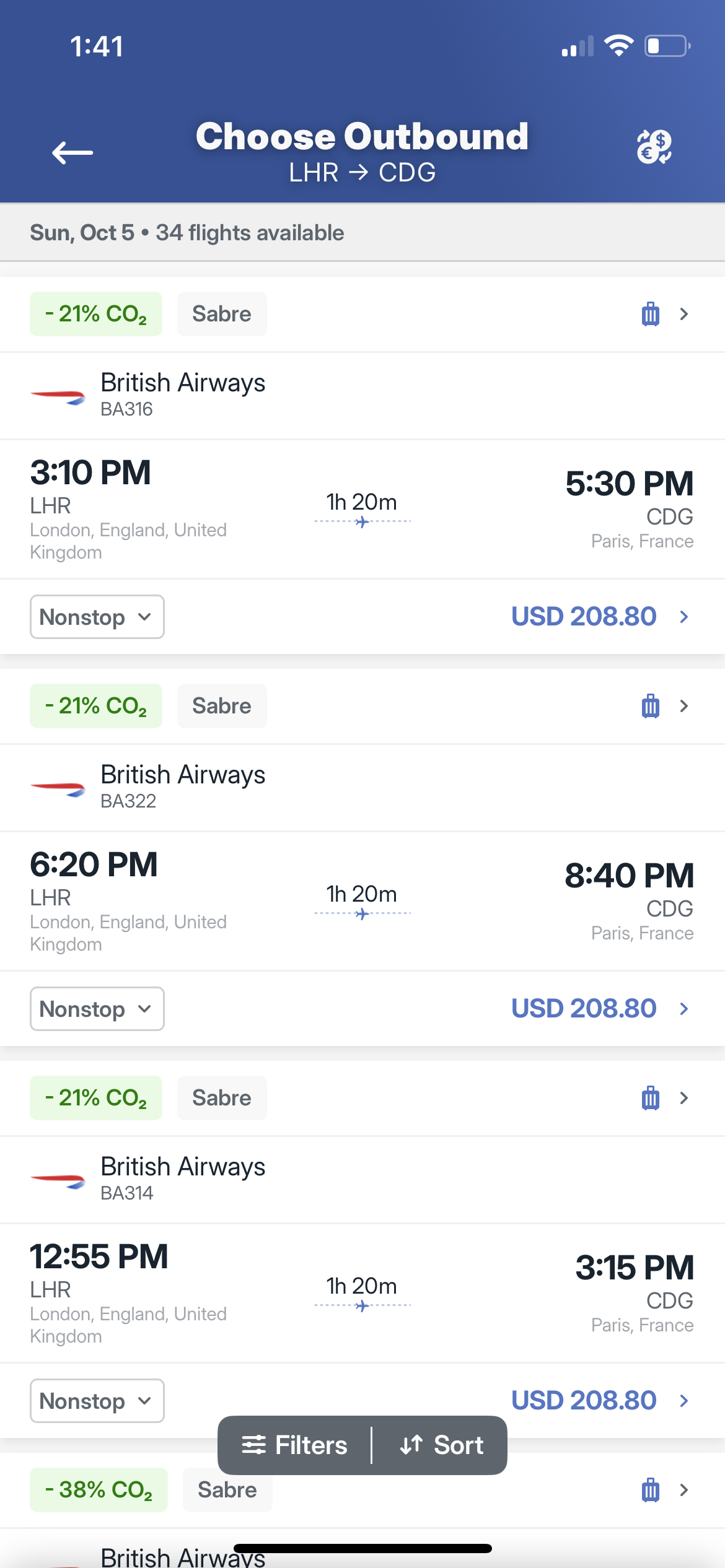Select the USD 208.80 fare for BA316

600,616
